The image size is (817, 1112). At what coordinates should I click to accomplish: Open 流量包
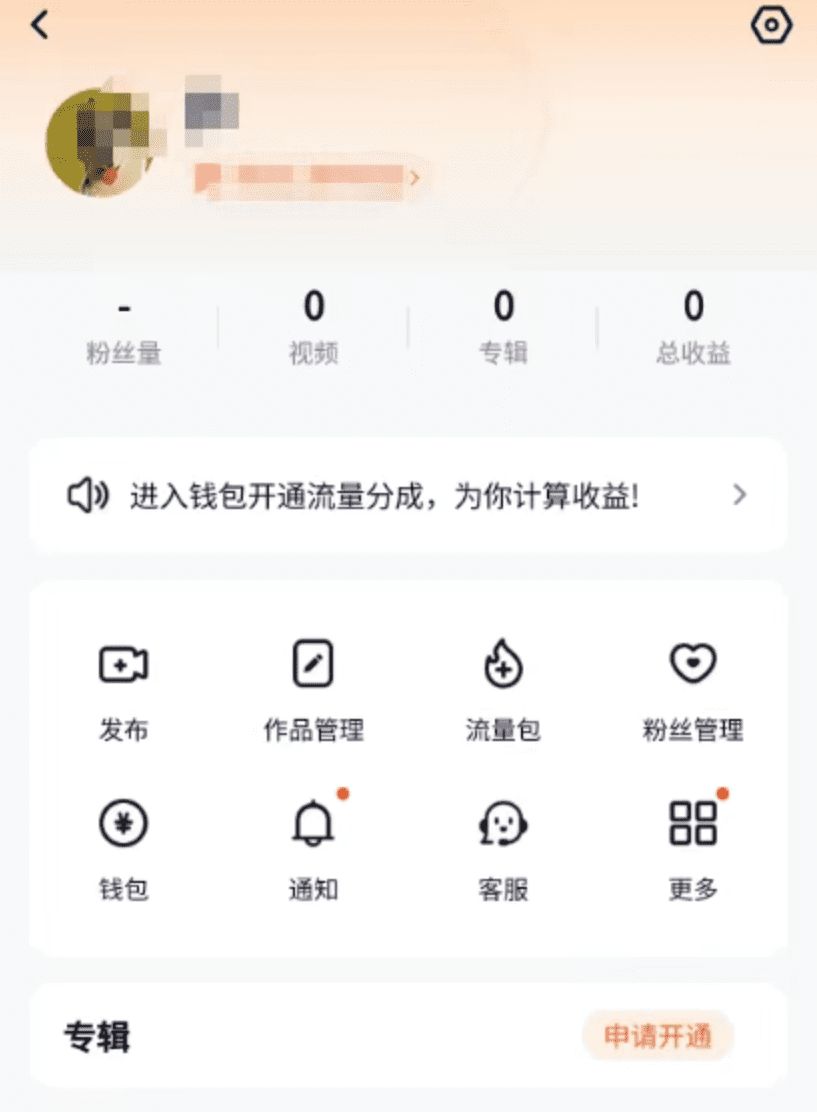[503, 688]
